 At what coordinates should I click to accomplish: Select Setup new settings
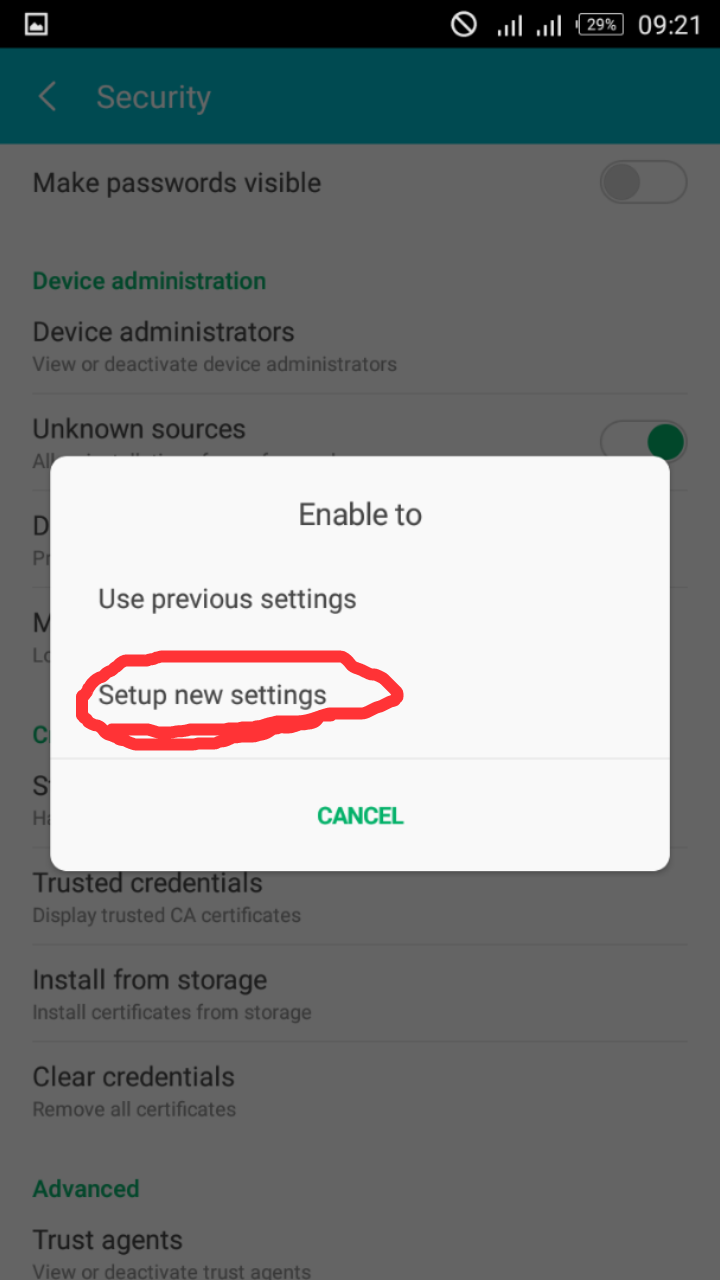[x=360, y=695]
